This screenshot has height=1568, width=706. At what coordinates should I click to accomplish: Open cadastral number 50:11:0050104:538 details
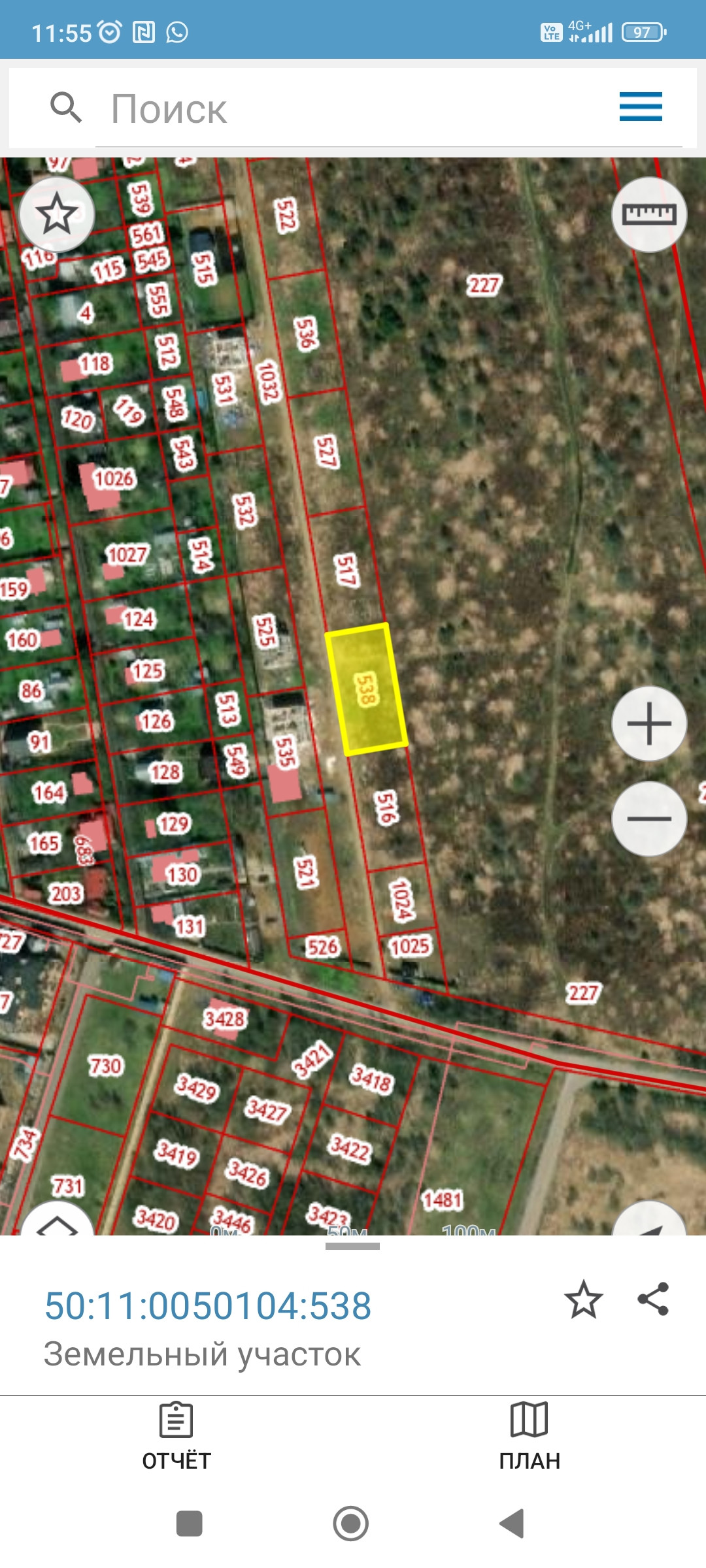point(208,1307)
